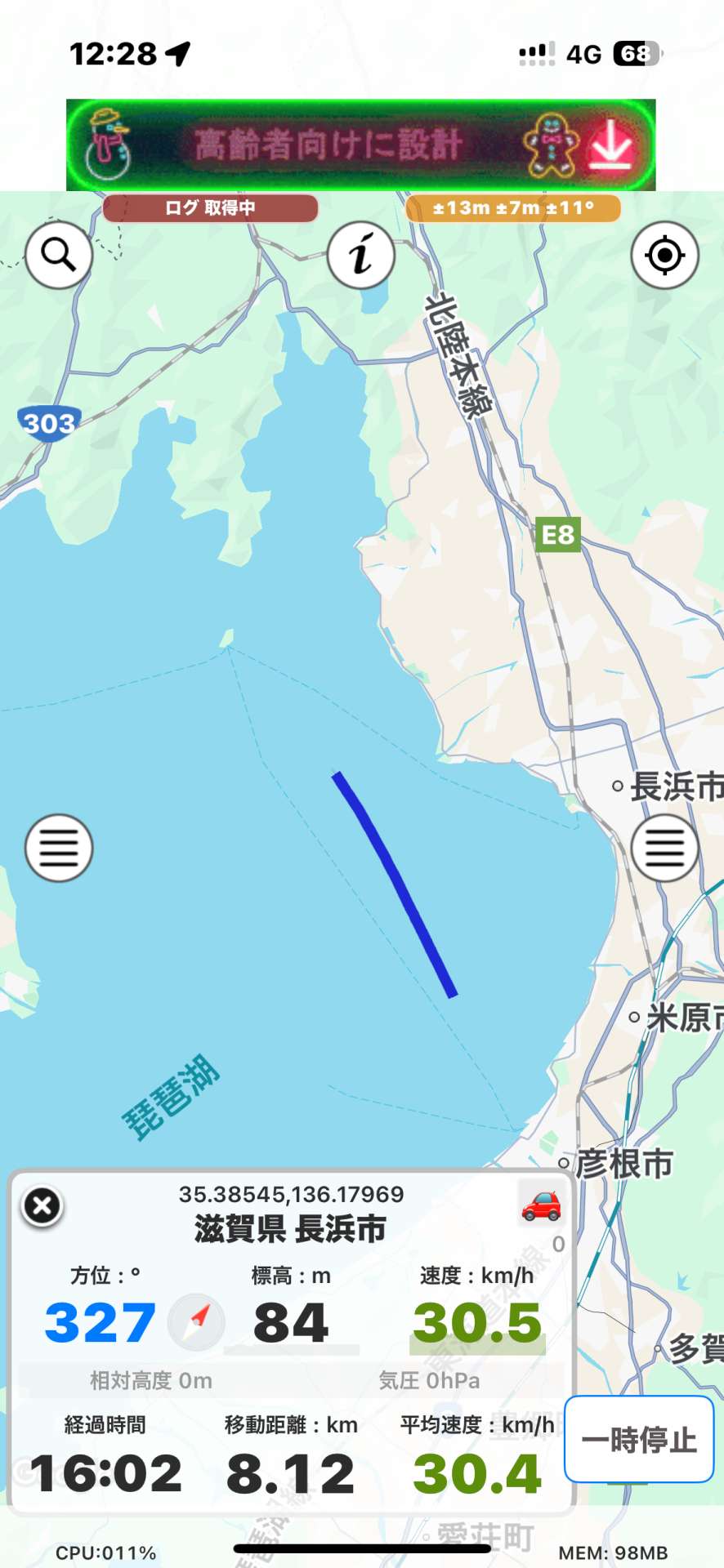Open the info button

(x=361, y=256)
